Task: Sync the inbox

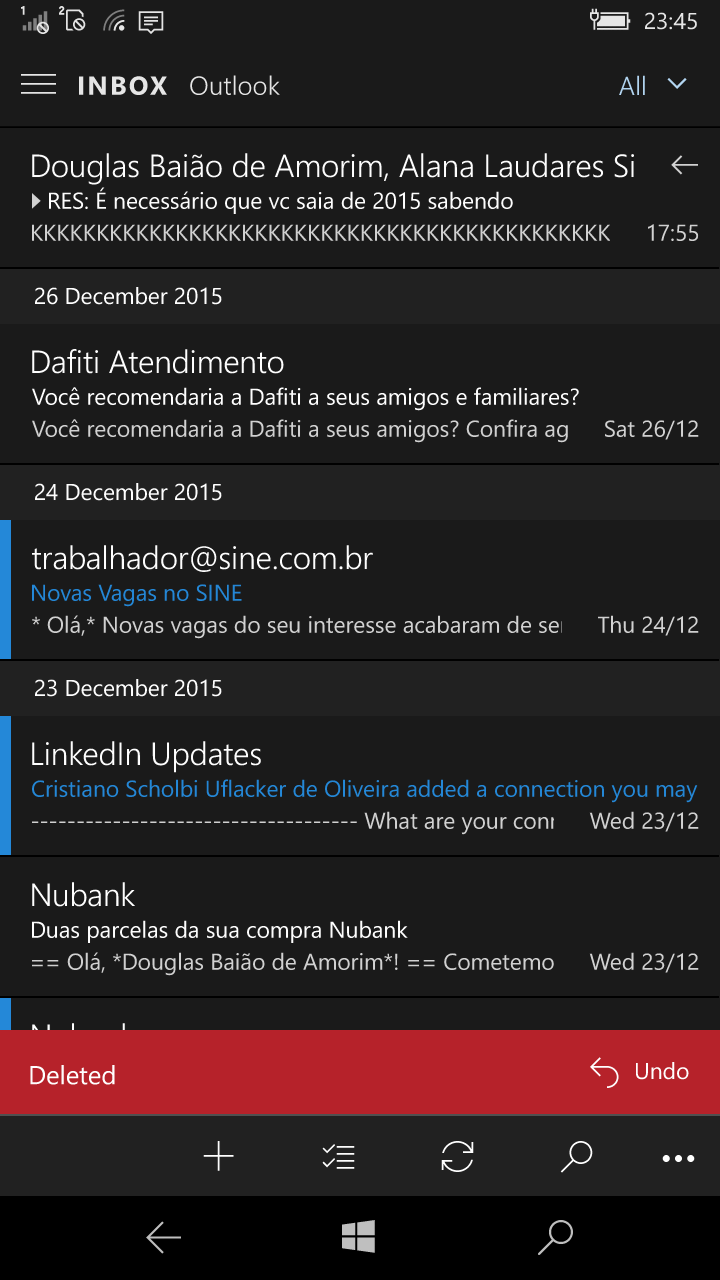Action: tap(457, 1157)
